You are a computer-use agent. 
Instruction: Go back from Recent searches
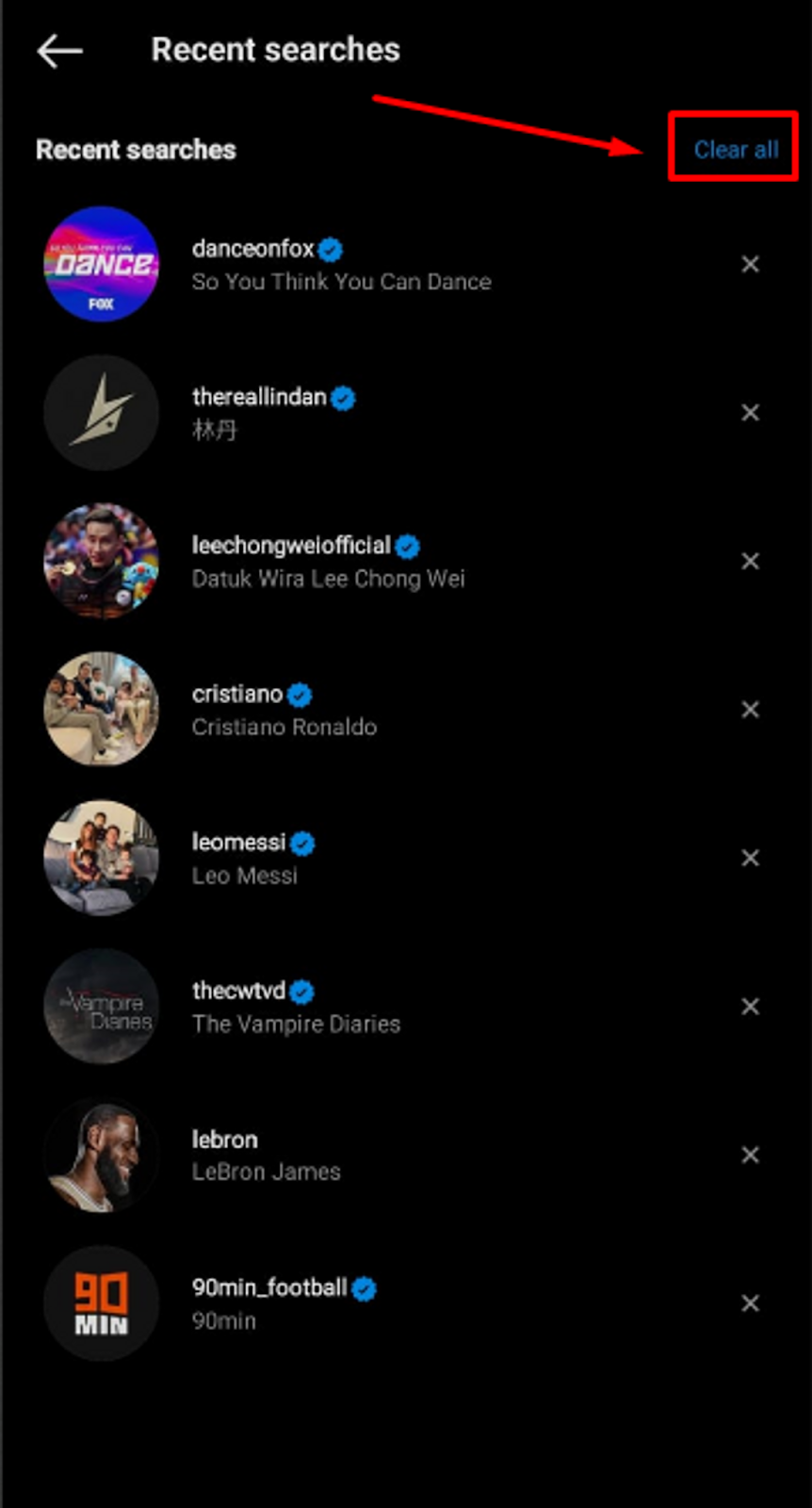click(x=59, y=51)
